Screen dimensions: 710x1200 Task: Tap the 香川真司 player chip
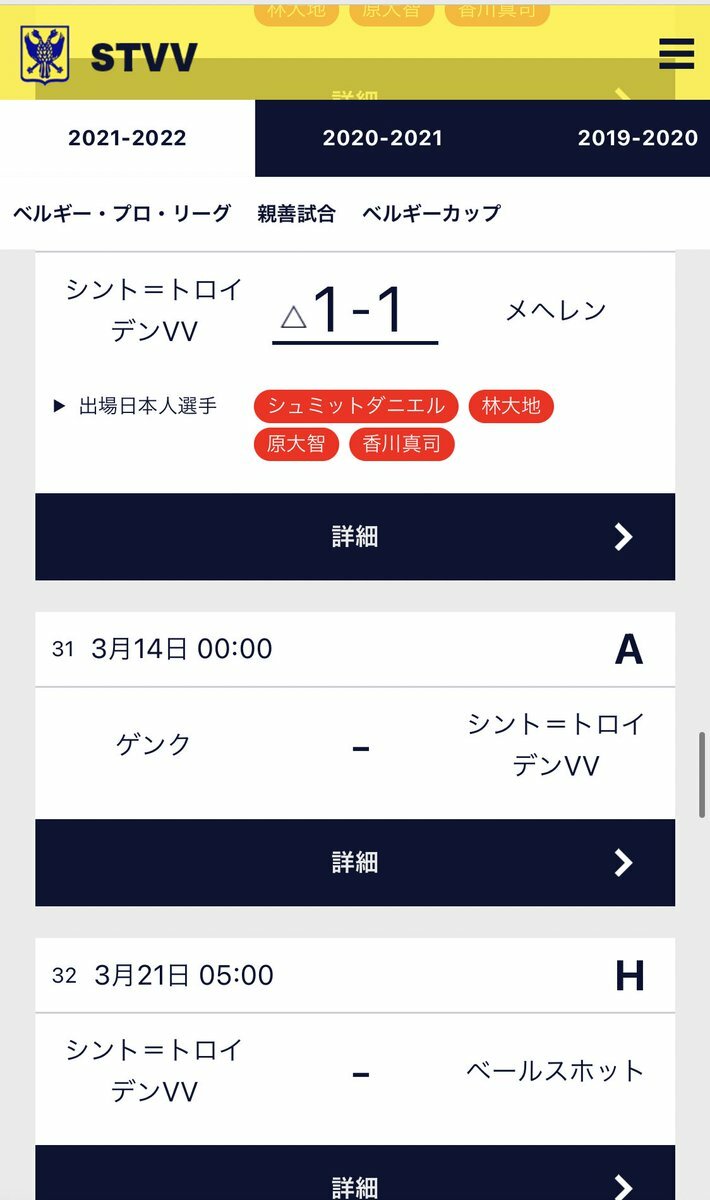pyautogui.click(x=402, y=444)
